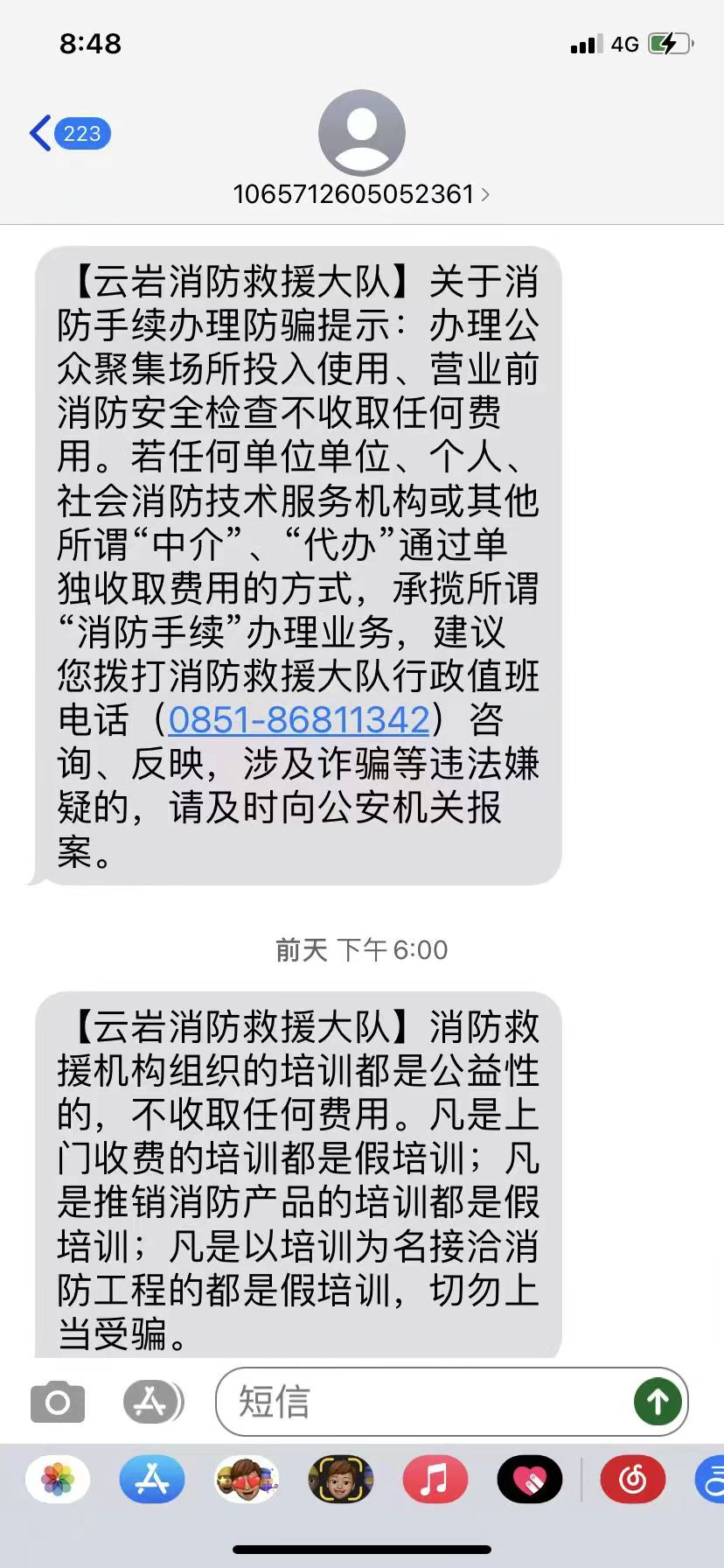Open the Animoji app in app strip
The height and width of the screenshot is (1568, 724).
[x=341, y=1480]
